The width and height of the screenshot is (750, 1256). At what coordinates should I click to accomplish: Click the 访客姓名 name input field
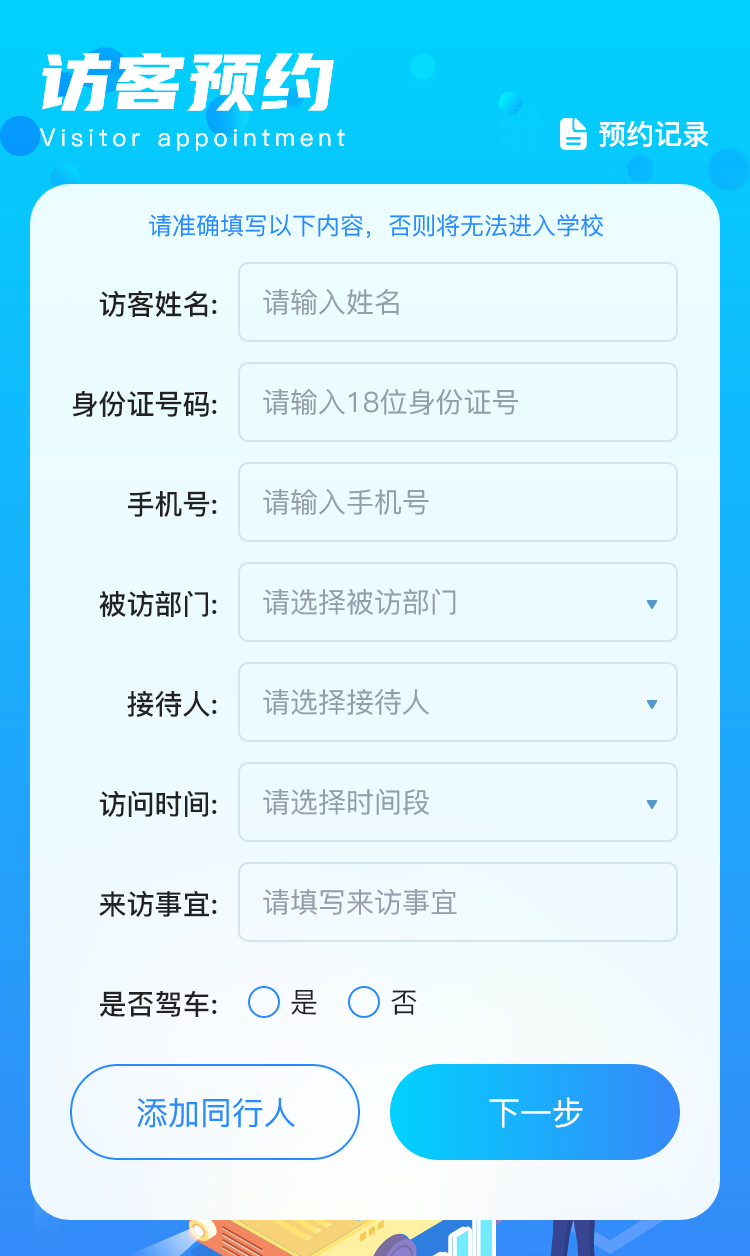tap(457, 301)
